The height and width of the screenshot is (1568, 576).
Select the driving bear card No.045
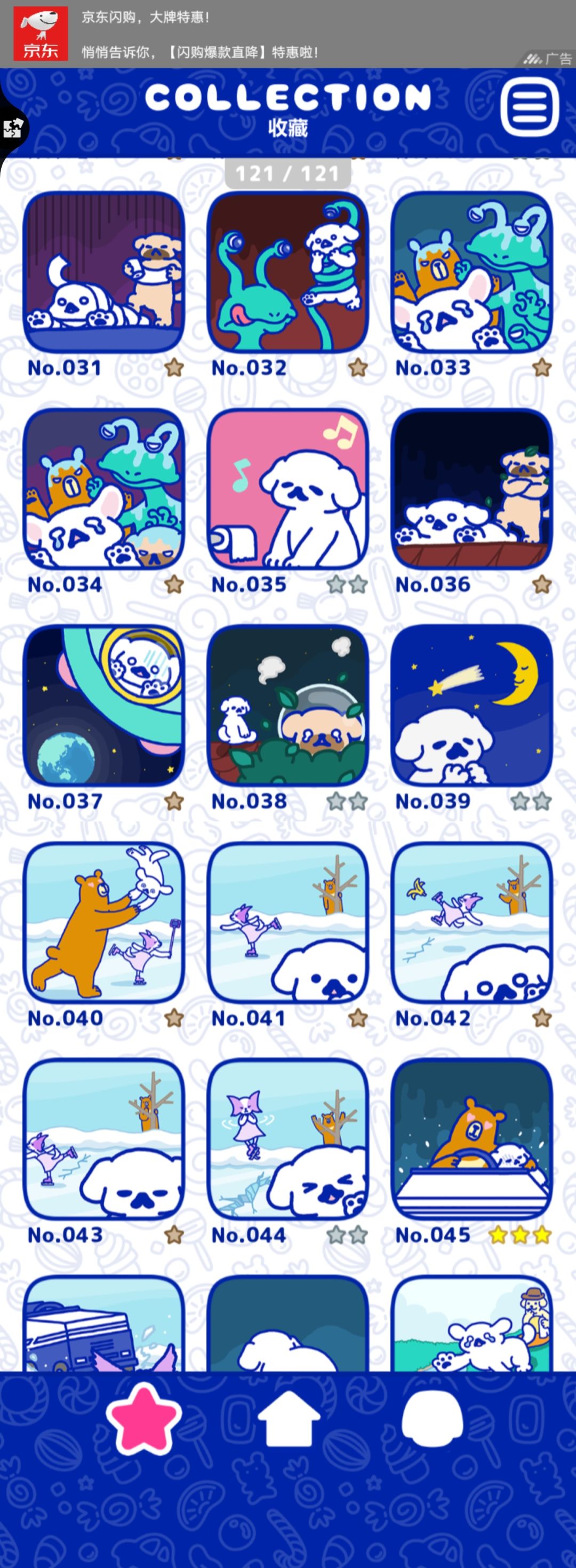point(473,1143)
